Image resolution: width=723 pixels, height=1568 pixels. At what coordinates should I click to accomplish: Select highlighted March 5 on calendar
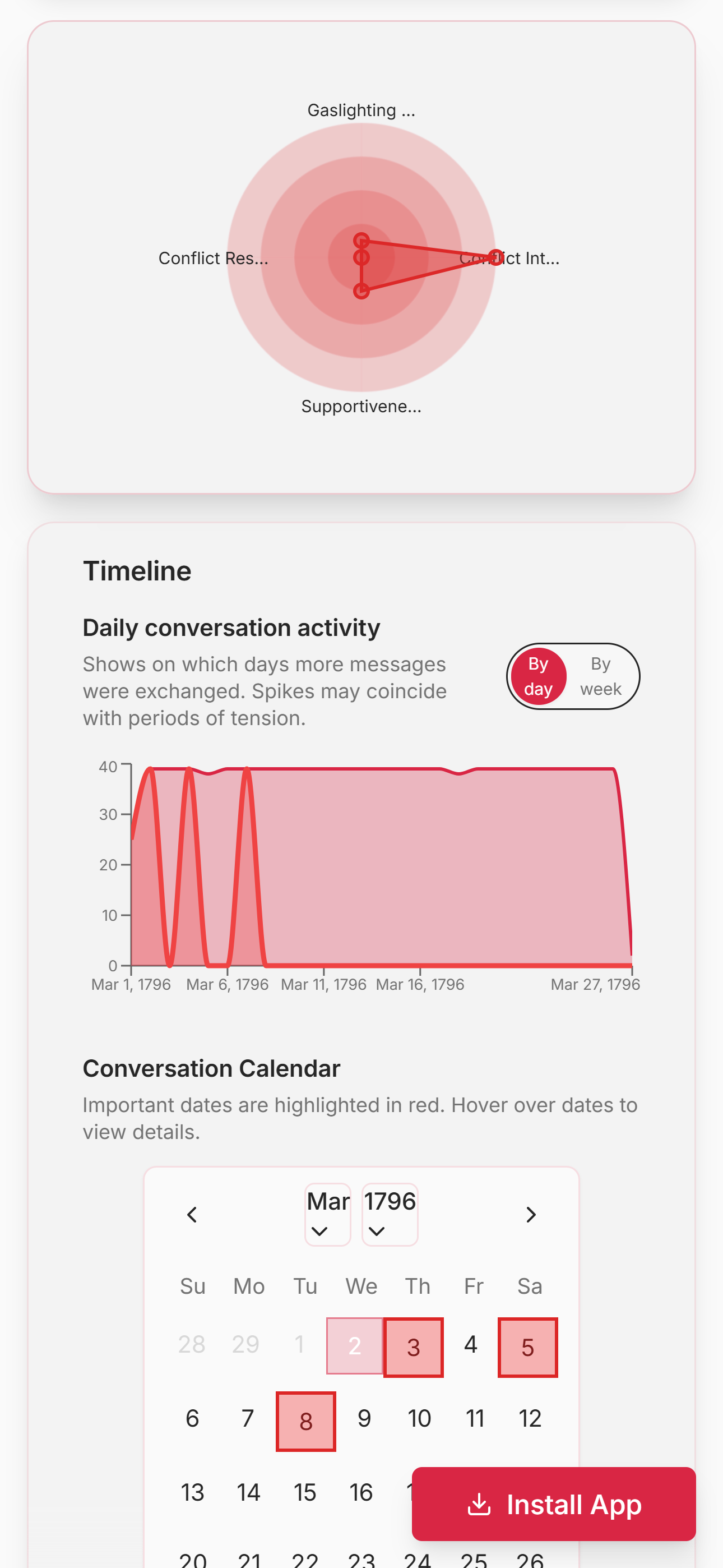point(527,1347)
